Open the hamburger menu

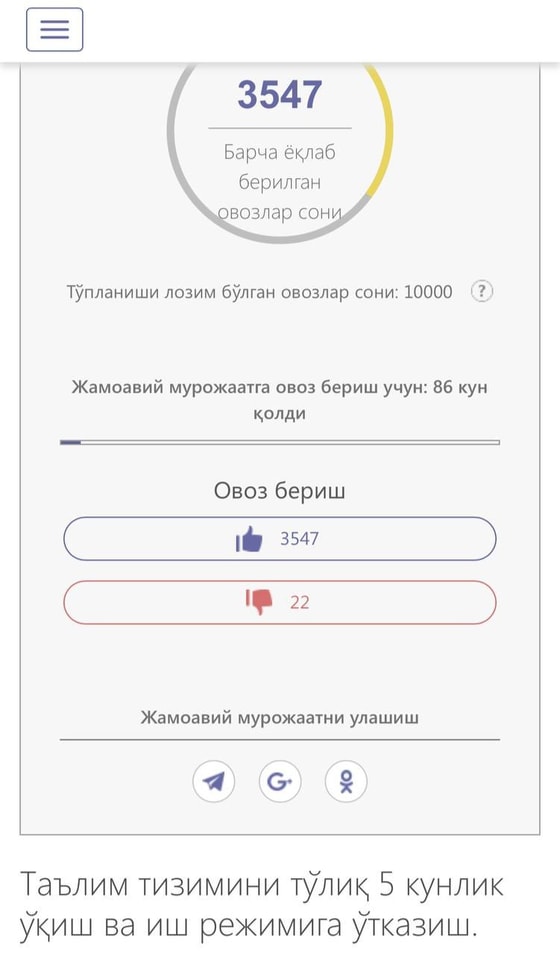54,29
